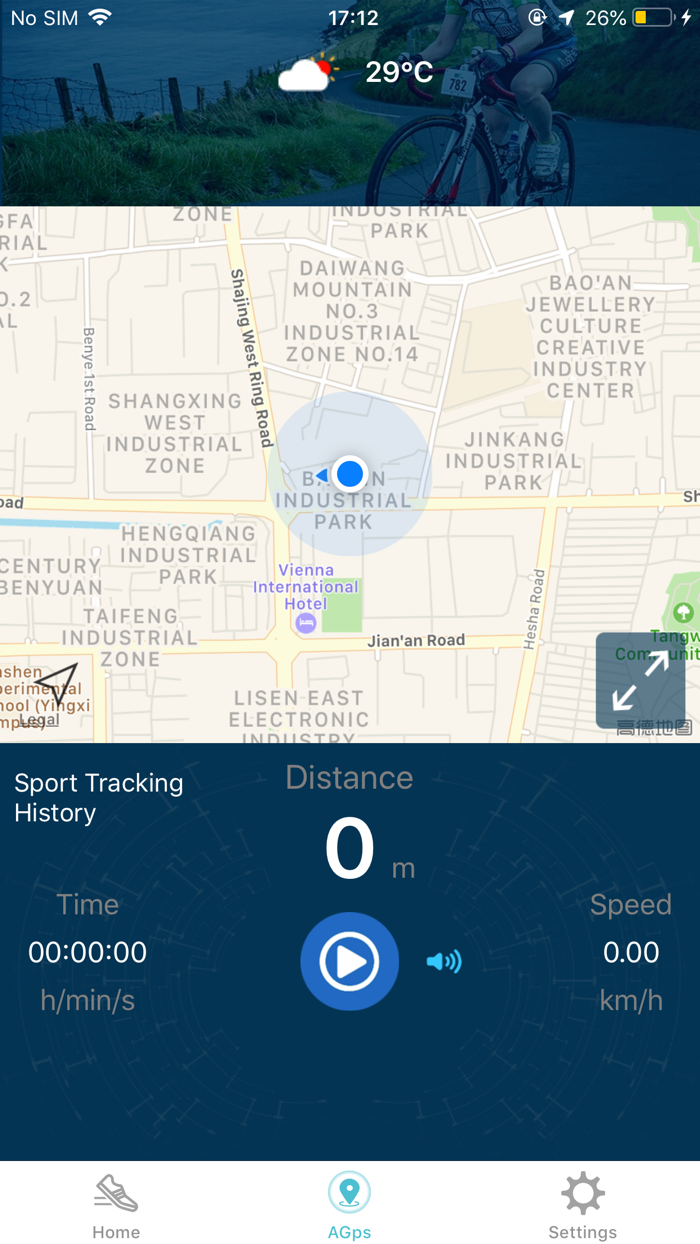This screenshot has width=700, height=1244.
Task: Start tracking with the play button
Action: coord(349,961)
